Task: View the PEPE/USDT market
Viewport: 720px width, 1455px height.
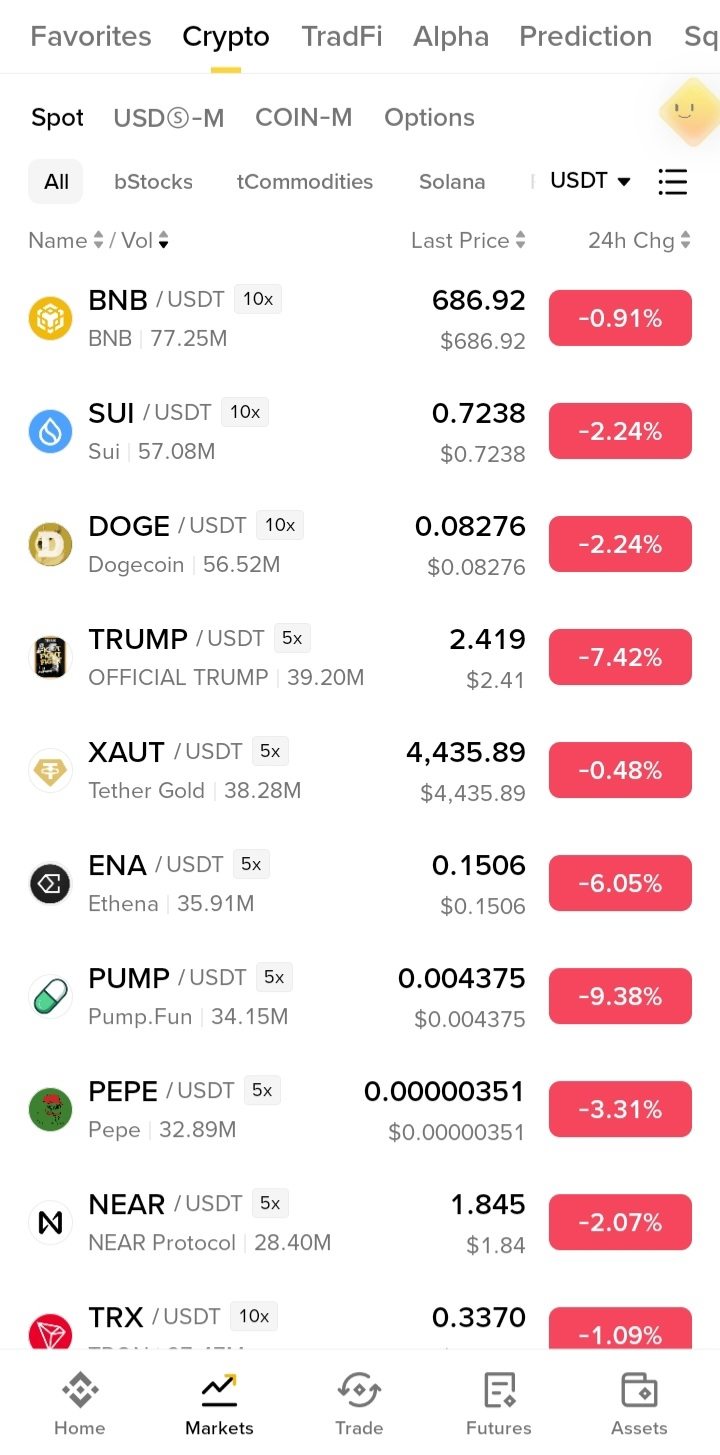Action: [360, 1110]
